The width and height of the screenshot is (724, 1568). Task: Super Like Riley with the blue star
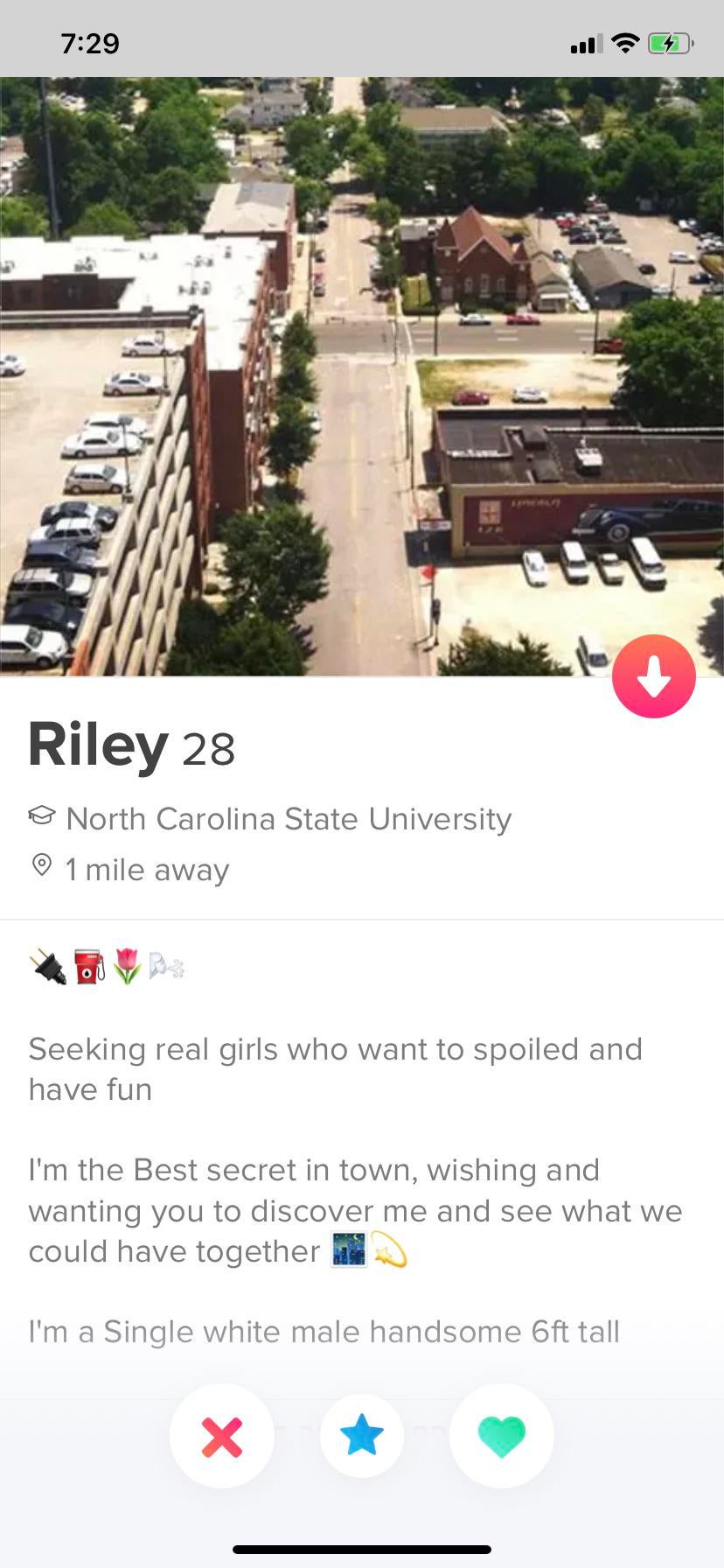click(x=361, y=1436)
